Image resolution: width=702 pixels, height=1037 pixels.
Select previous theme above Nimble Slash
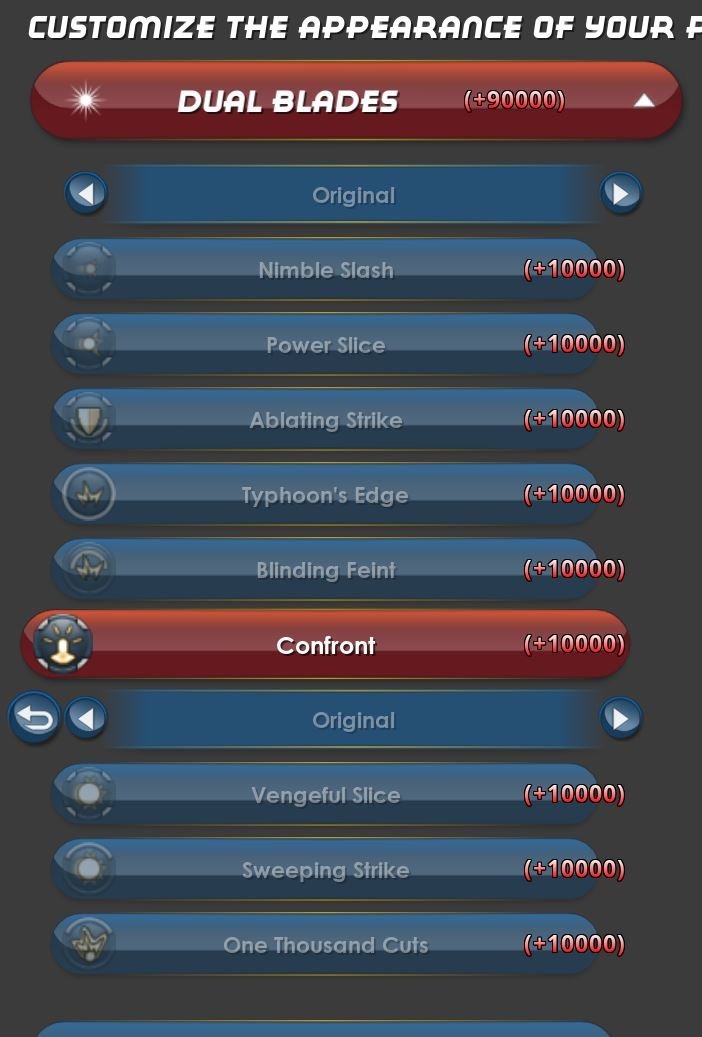[86, 193]
